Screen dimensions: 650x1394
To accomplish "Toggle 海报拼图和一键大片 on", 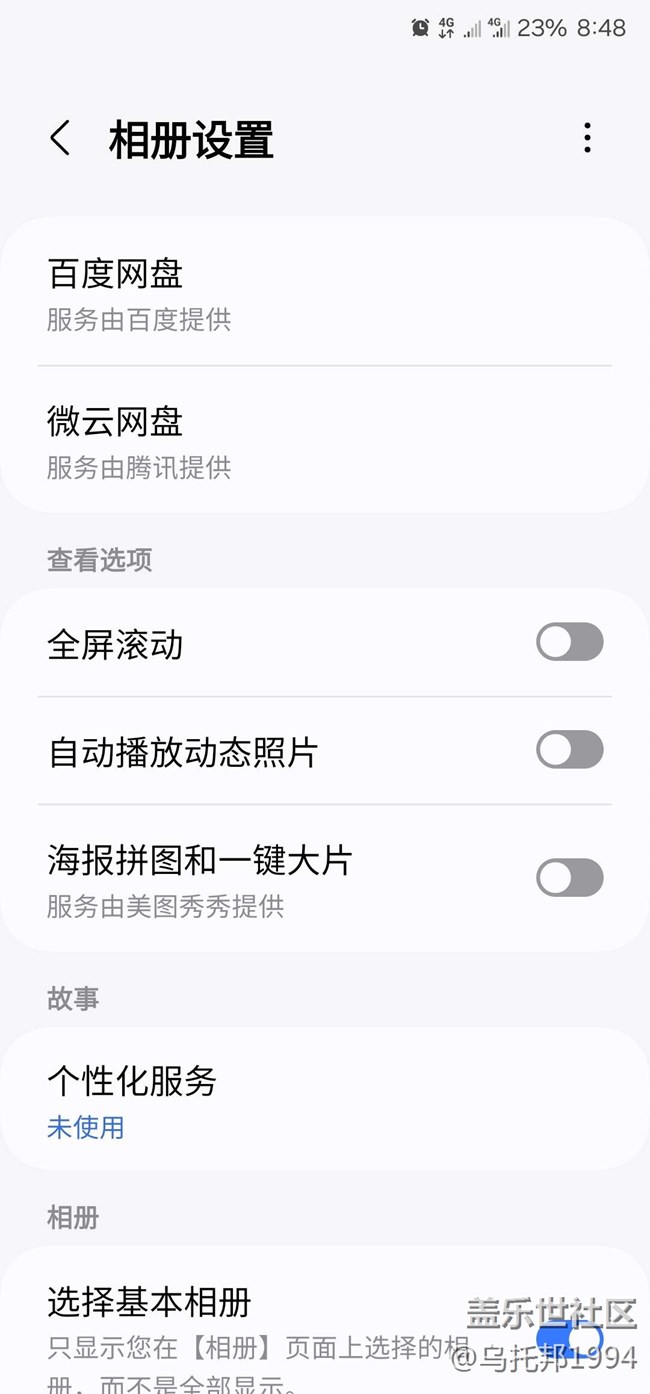I will click(570, 878).
